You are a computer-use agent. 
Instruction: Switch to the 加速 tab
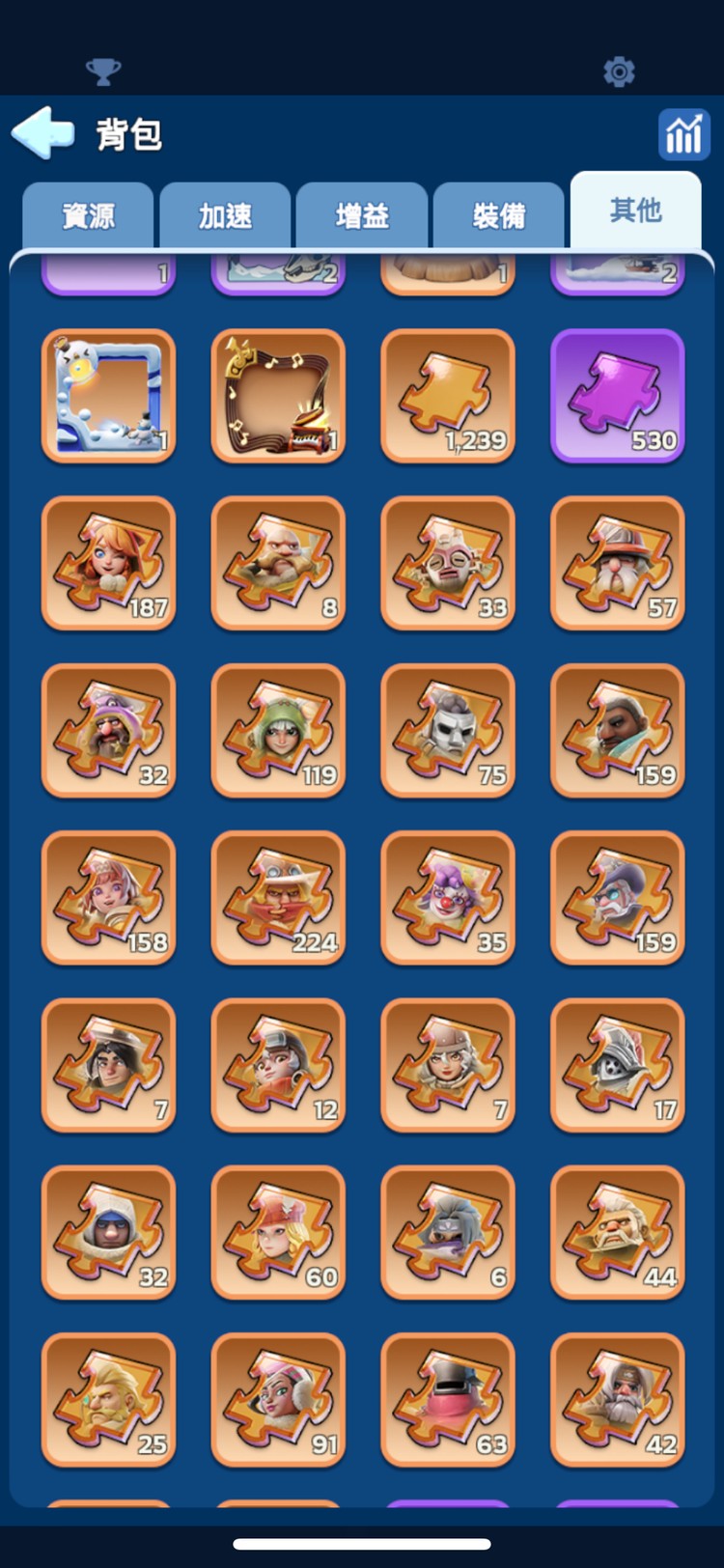click(x=225, y=215)
